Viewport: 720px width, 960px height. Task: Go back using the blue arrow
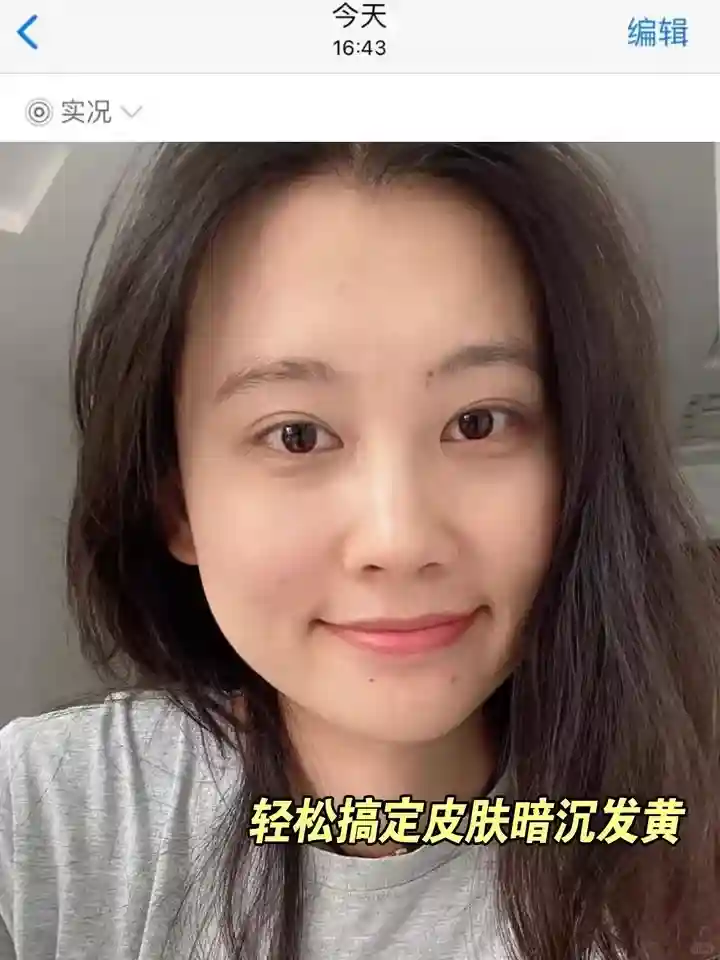(28, 33)
